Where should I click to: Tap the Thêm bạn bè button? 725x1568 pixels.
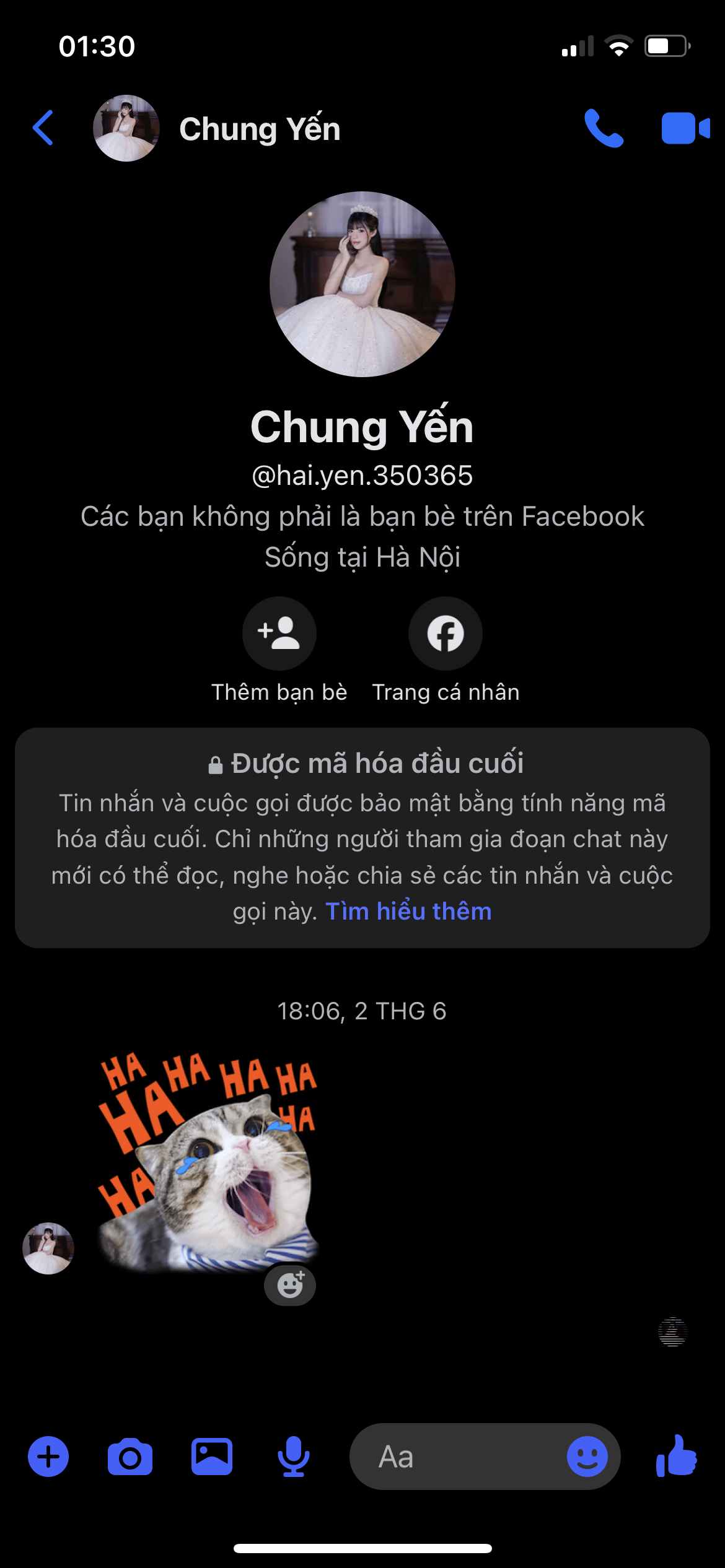coord(279,634)
